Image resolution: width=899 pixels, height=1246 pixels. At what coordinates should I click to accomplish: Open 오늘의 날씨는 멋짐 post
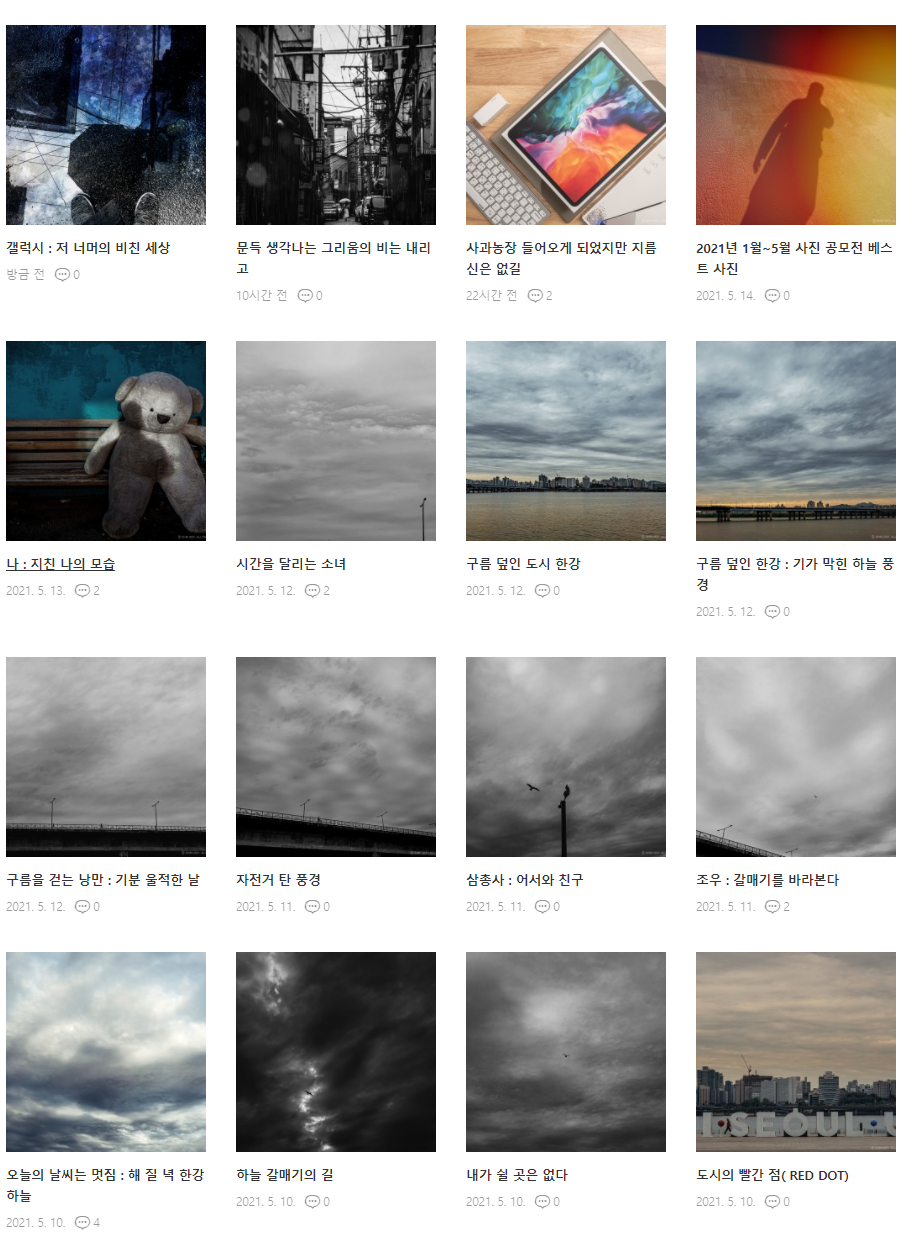click(104, 1175)
